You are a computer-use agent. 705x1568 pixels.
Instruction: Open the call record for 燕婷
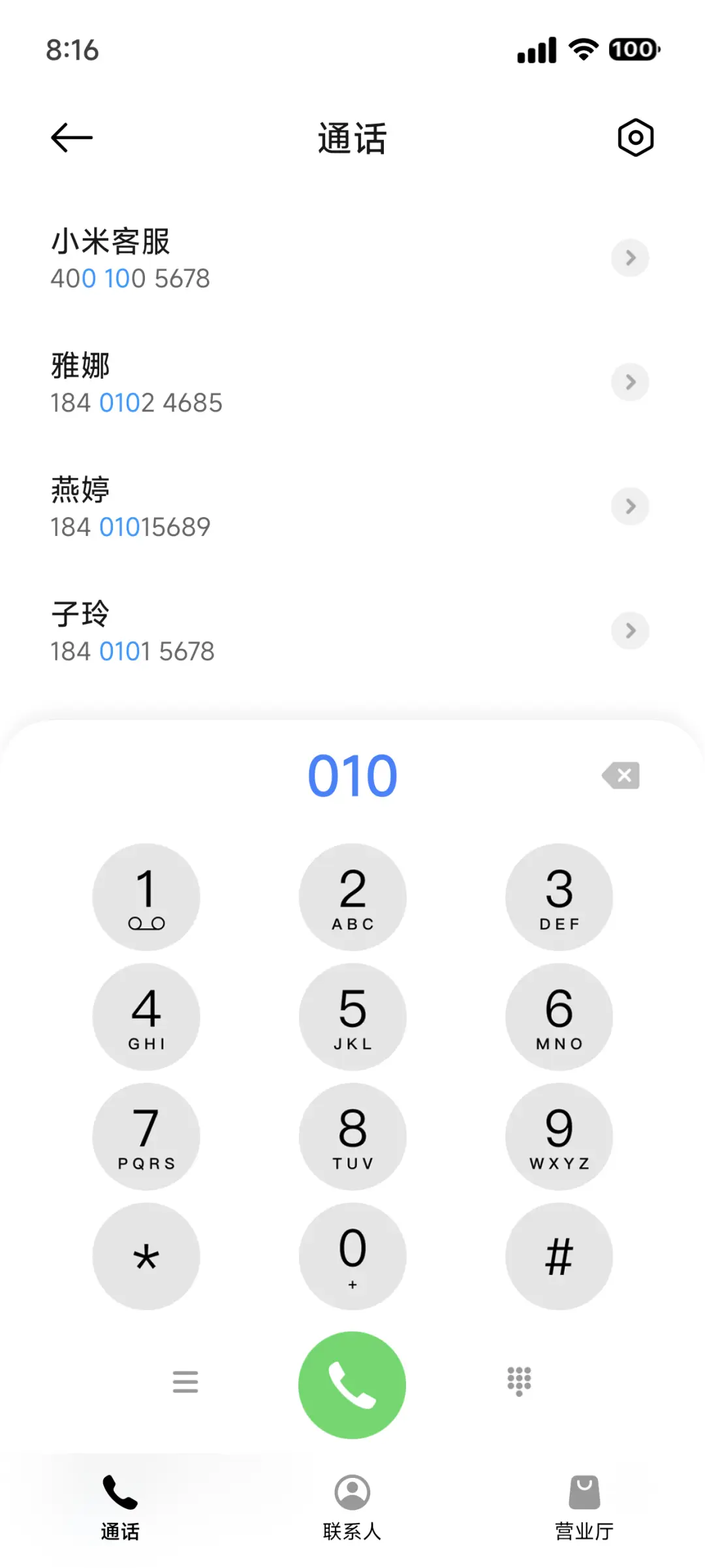click(629, 507)
